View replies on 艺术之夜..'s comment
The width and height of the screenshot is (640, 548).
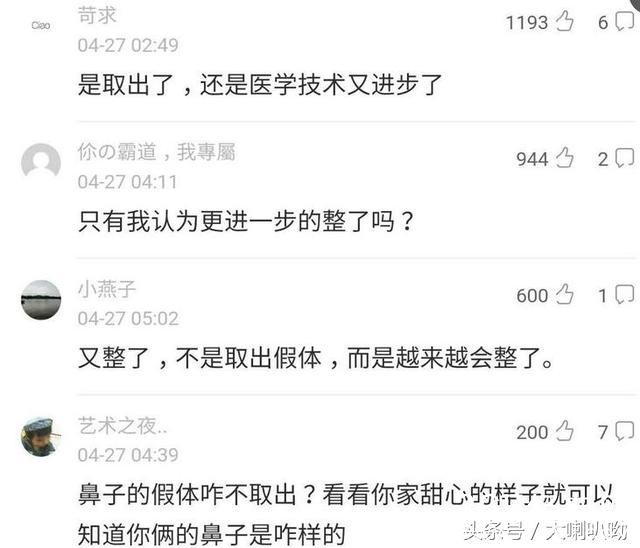(x=624, y=431)
